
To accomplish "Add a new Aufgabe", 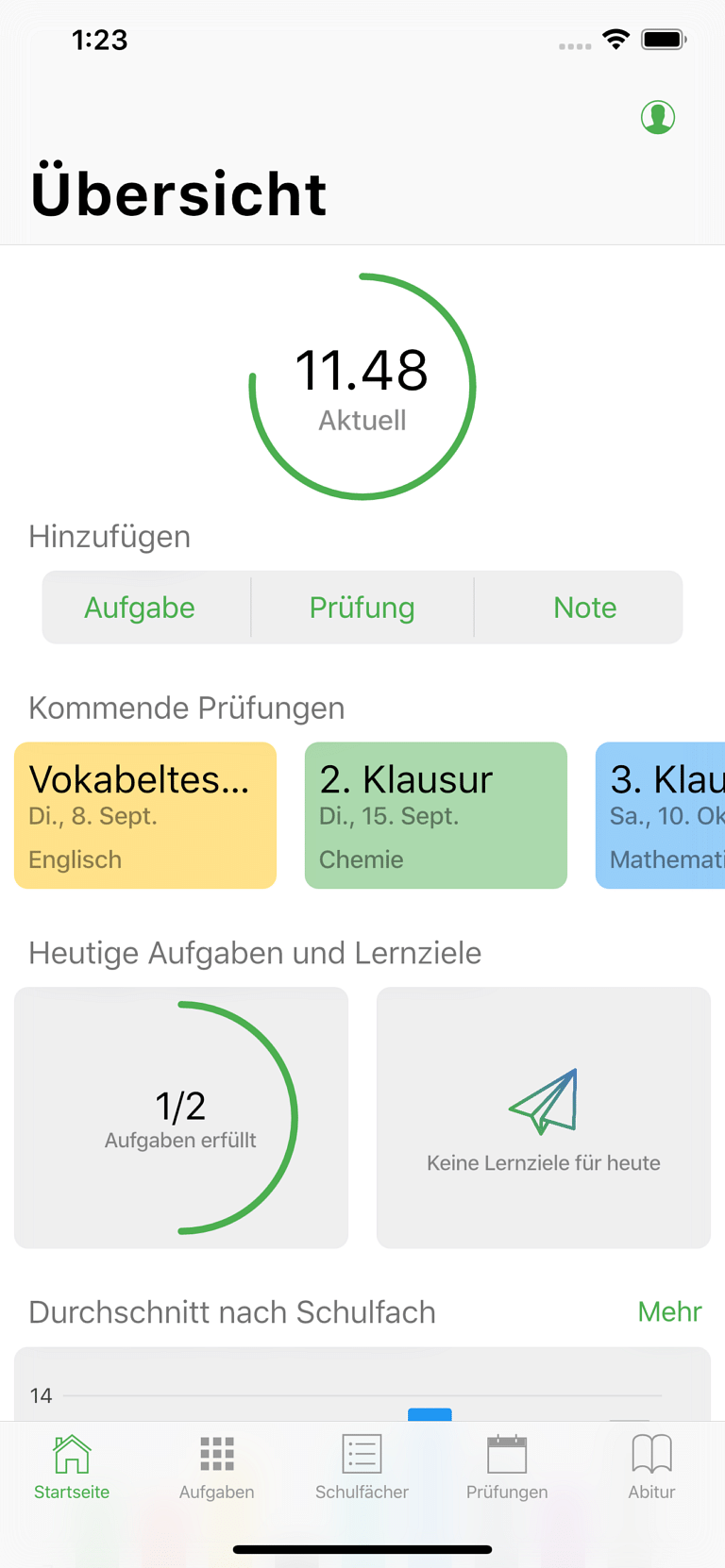I will [x=140, y=608].
